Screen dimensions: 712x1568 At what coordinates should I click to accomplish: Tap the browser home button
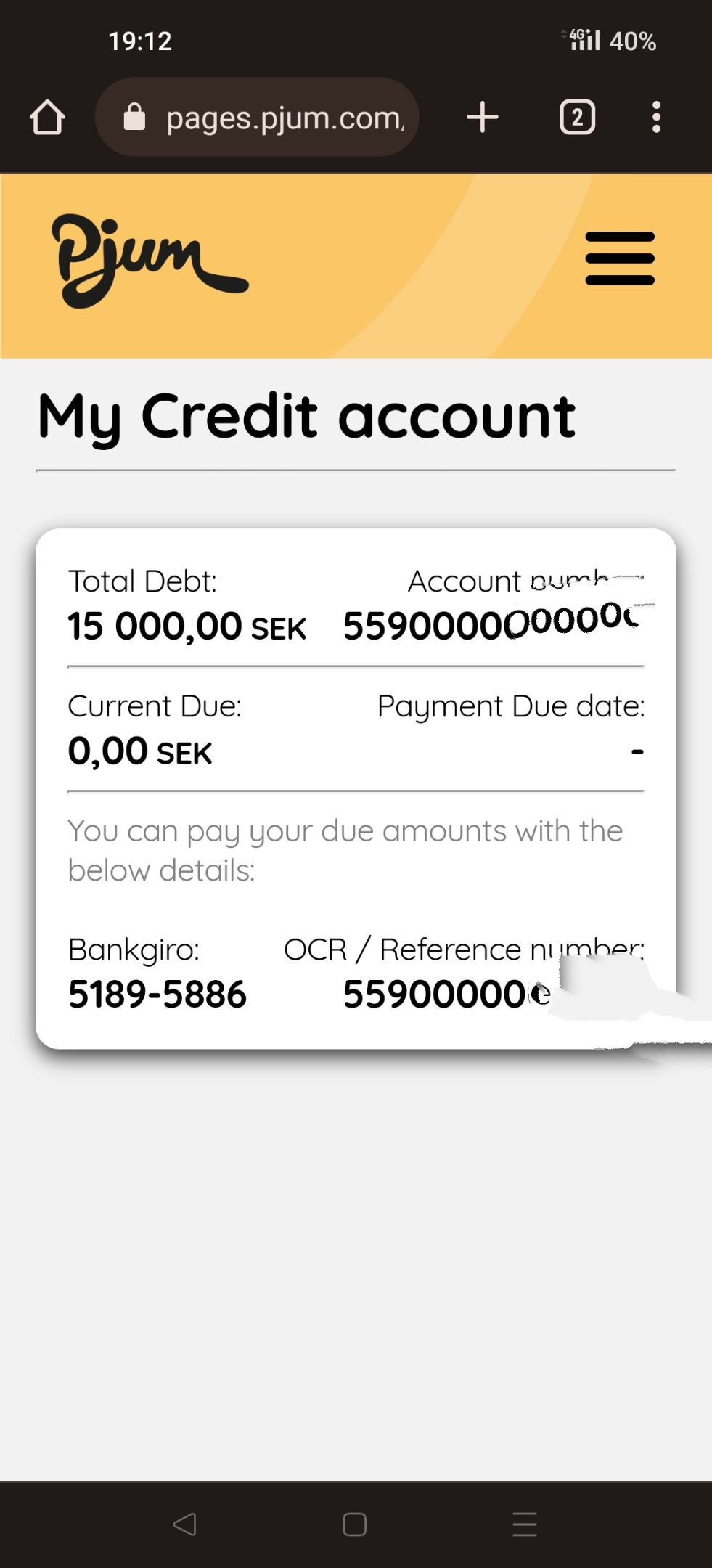[x=48, y=118]
